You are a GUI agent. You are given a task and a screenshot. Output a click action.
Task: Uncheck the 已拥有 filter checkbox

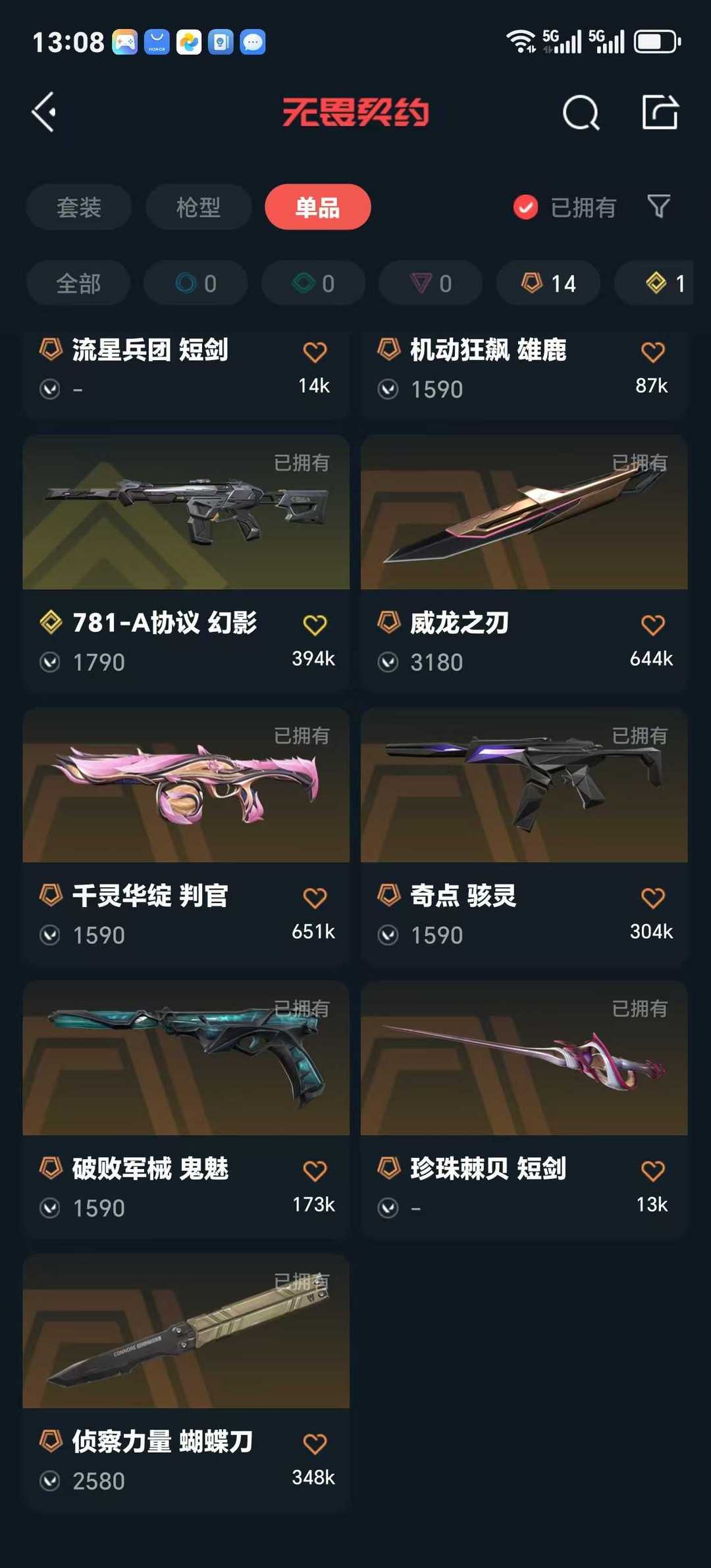click(x=525, y=207)
